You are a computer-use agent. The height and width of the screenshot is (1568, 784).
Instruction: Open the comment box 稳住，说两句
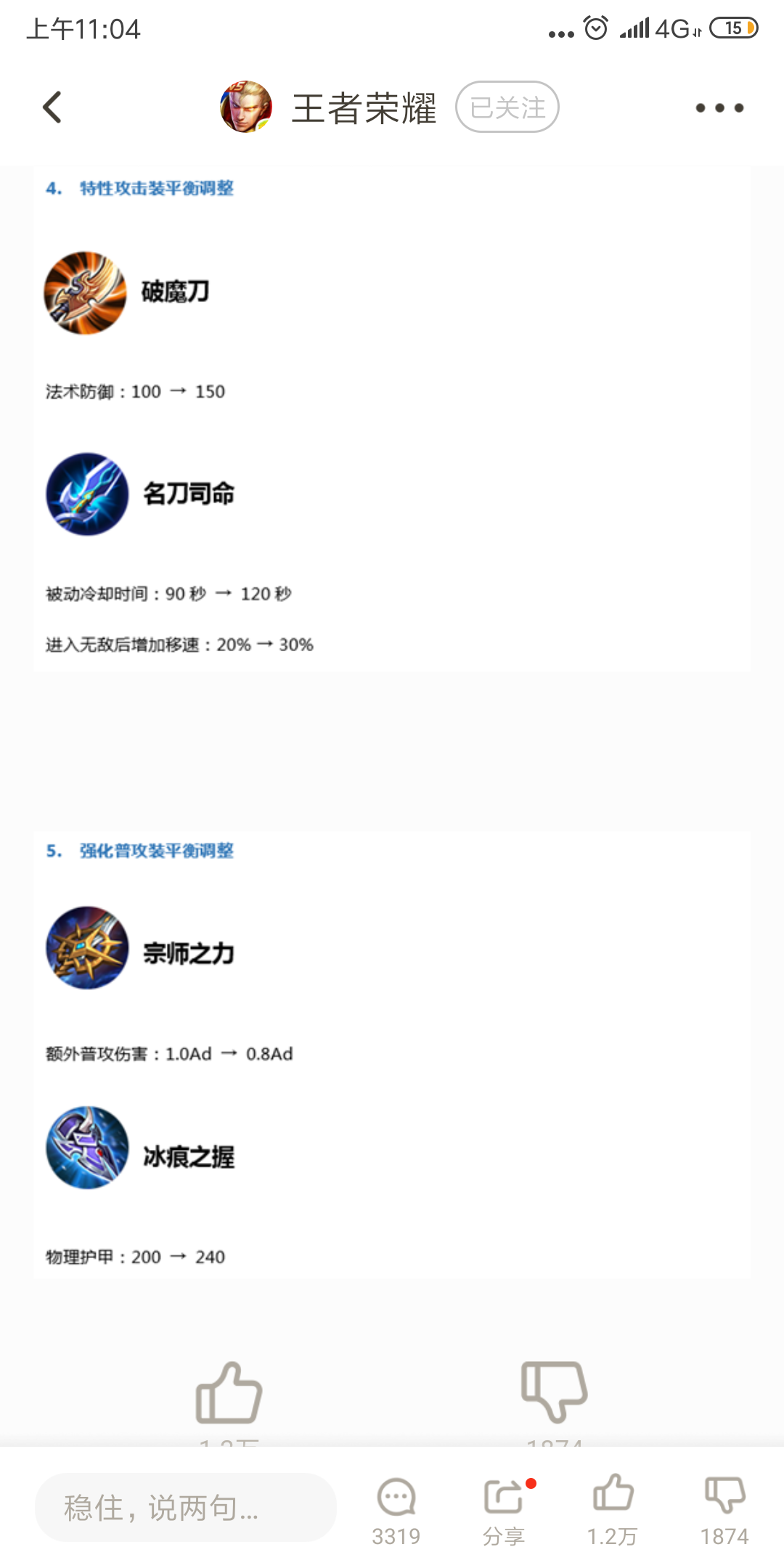click(185, 1507)
